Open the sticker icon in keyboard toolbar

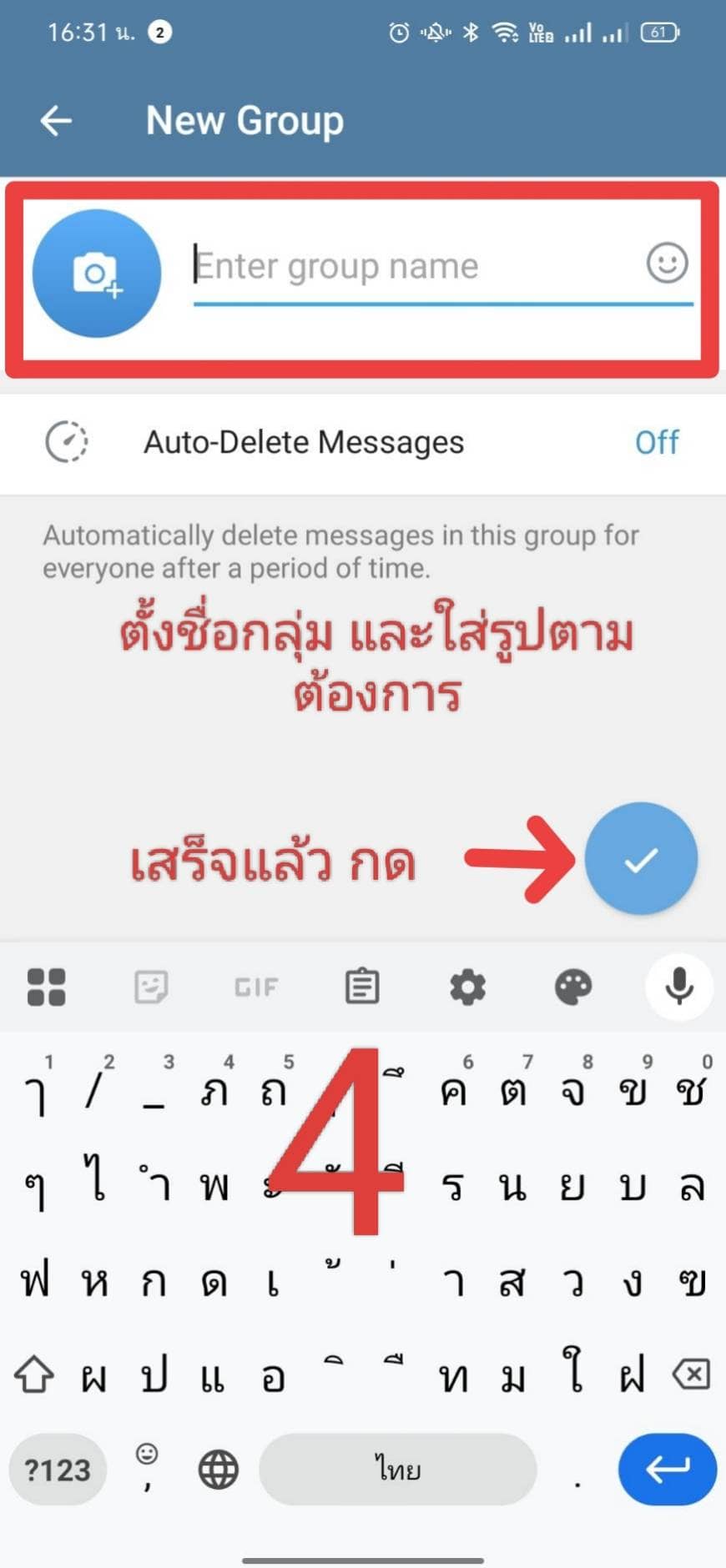[151, 987]
